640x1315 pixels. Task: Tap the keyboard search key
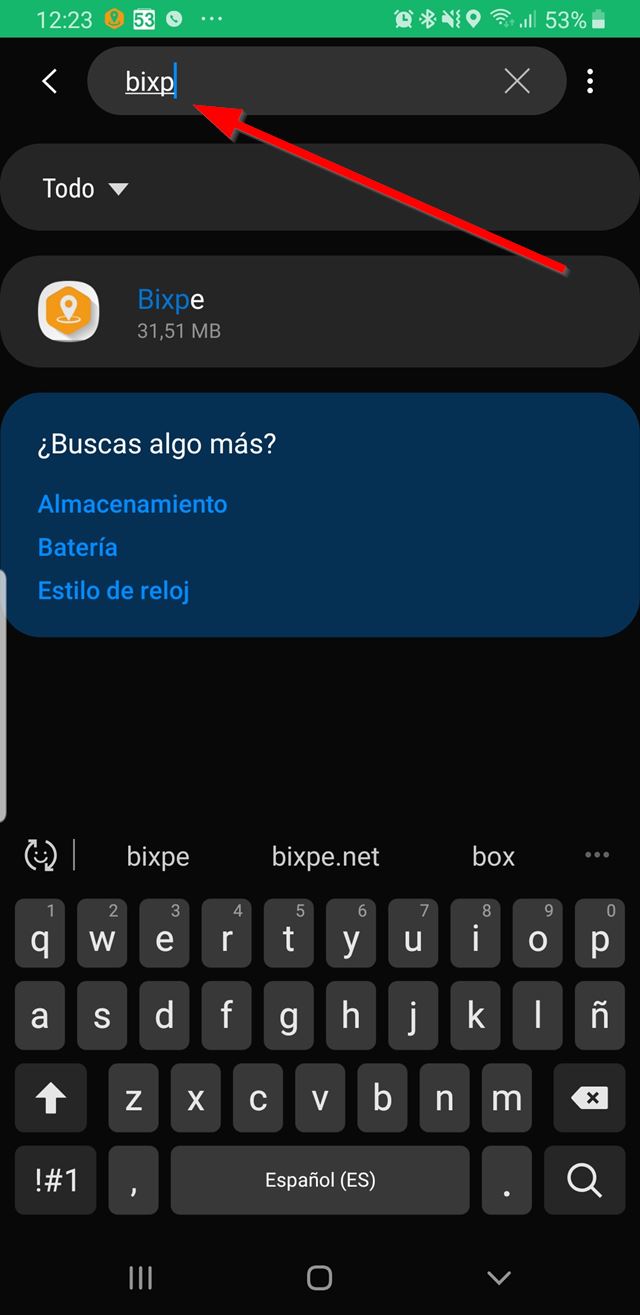click(x=583, y=1180)
